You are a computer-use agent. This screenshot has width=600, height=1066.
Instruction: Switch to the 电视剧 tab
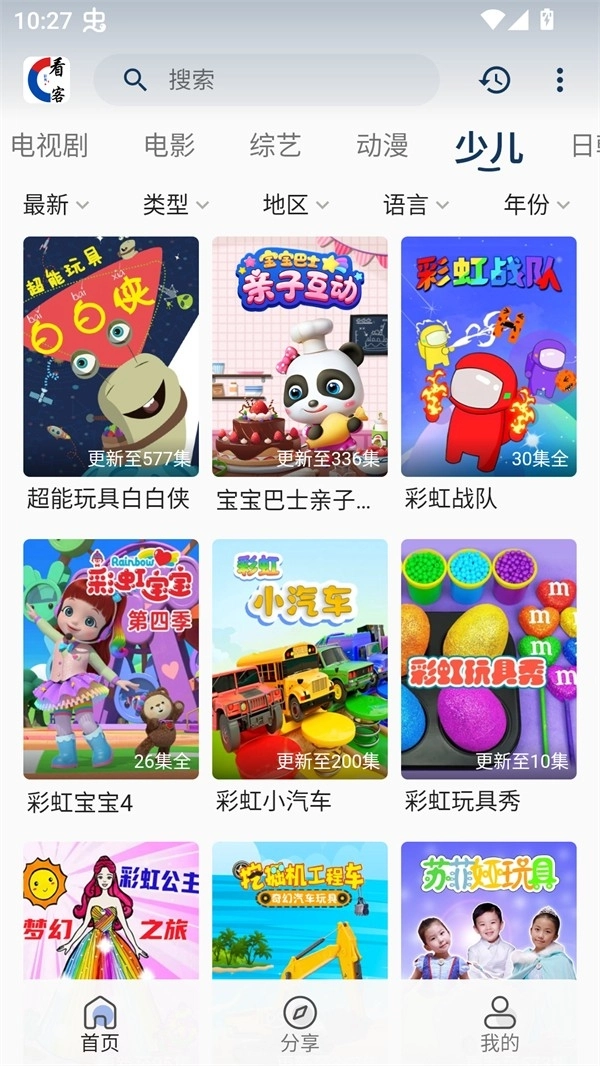50,146
